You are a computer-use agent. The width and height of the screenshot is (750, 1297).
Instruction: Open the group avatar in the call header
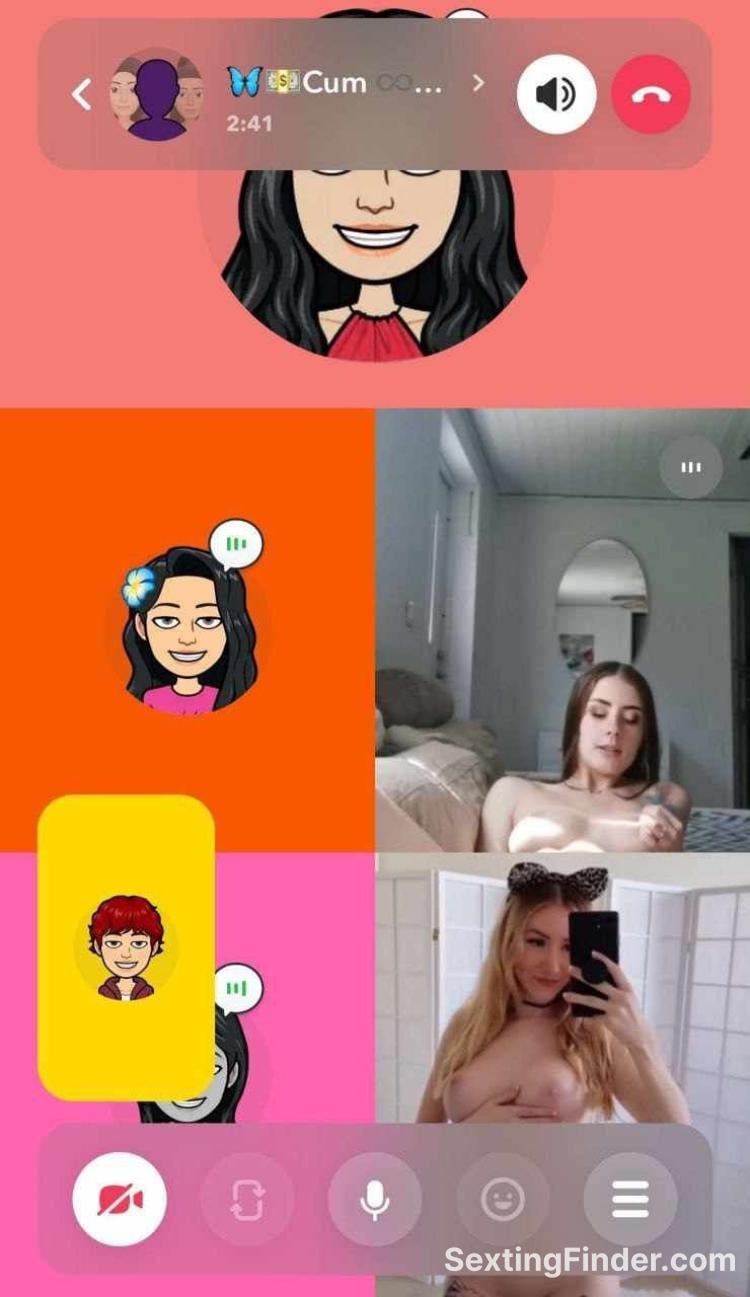click(156, 95)
